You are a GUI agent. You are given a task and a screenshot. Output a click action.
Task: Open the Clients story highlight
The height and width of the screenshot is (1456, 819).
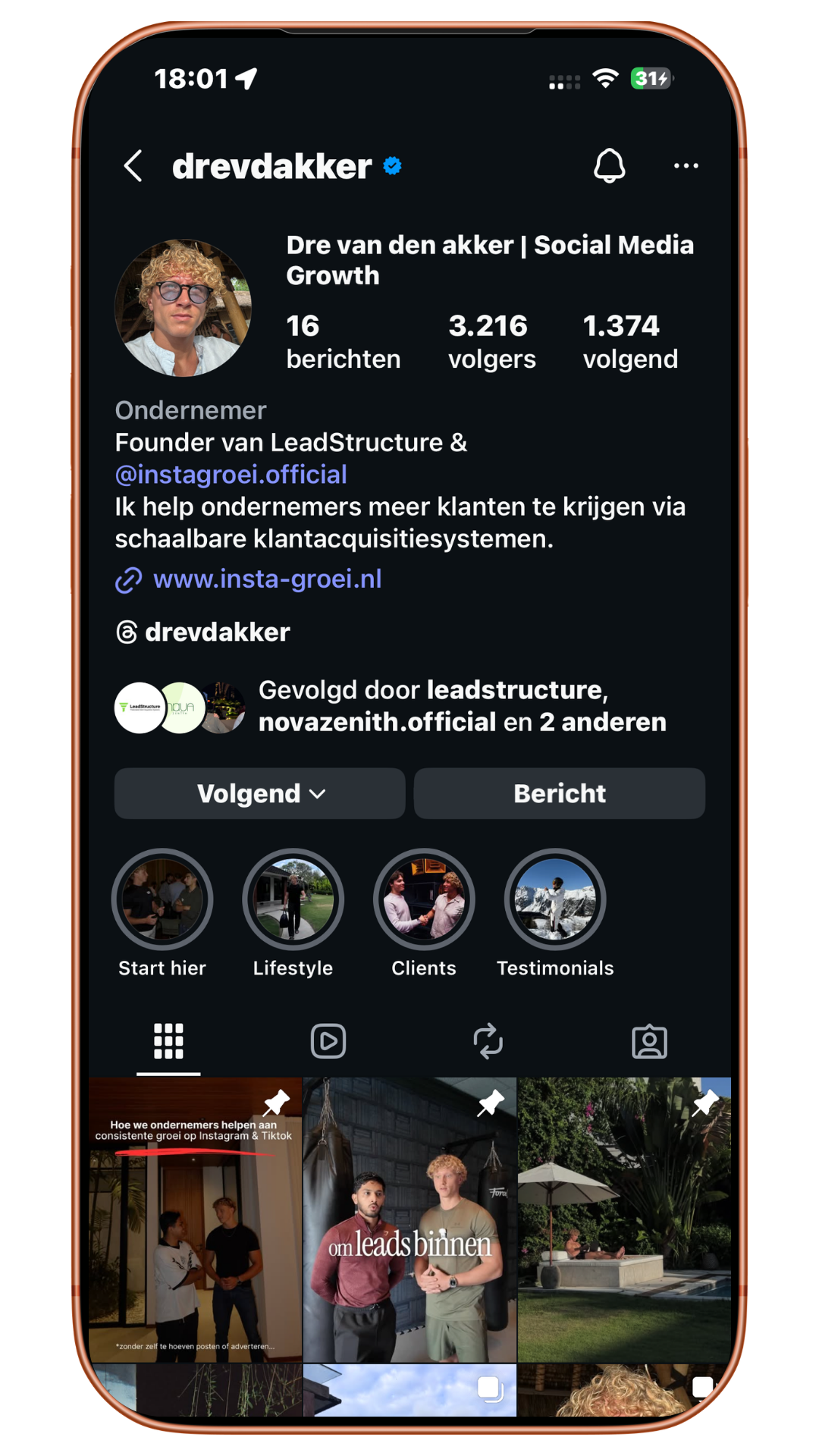click(x=425, y=899)
